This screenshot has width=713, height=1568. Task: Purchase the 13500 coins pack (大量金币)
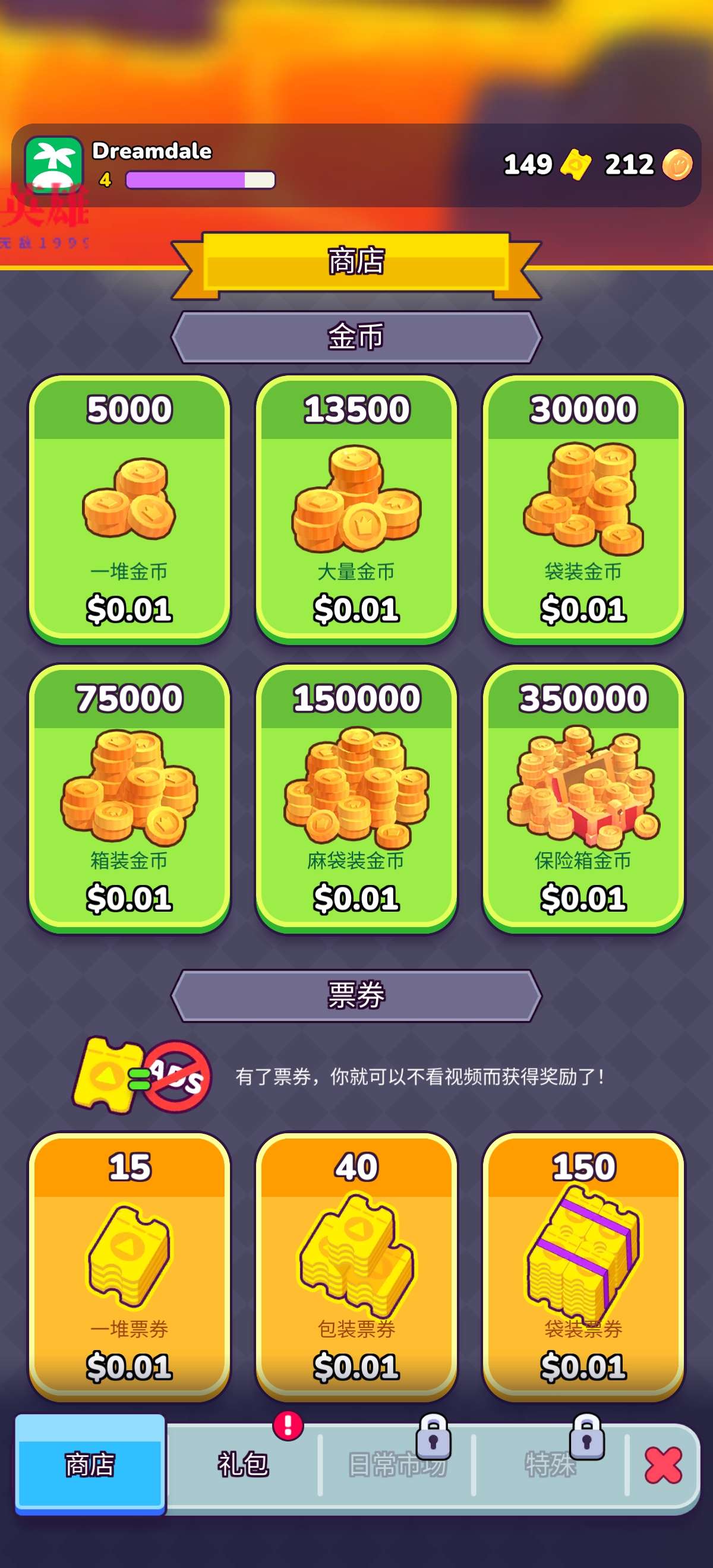click(356, 509)
